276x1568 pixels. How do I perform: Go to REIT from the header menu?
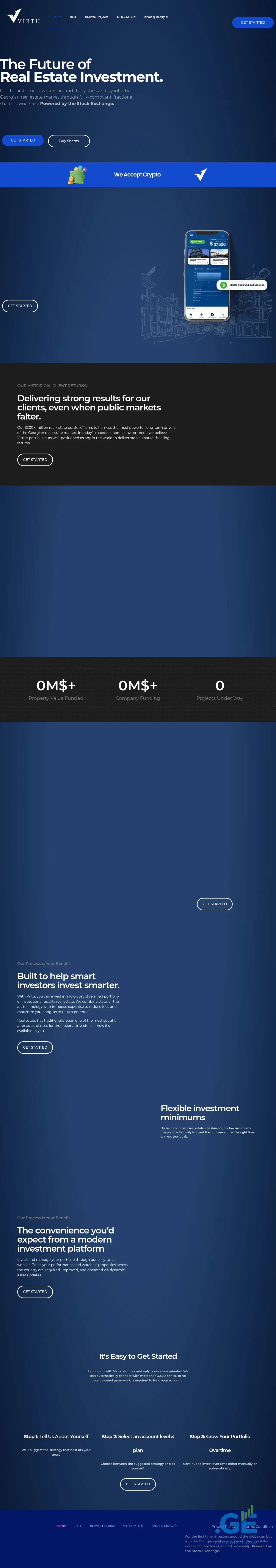click(73, 17)
